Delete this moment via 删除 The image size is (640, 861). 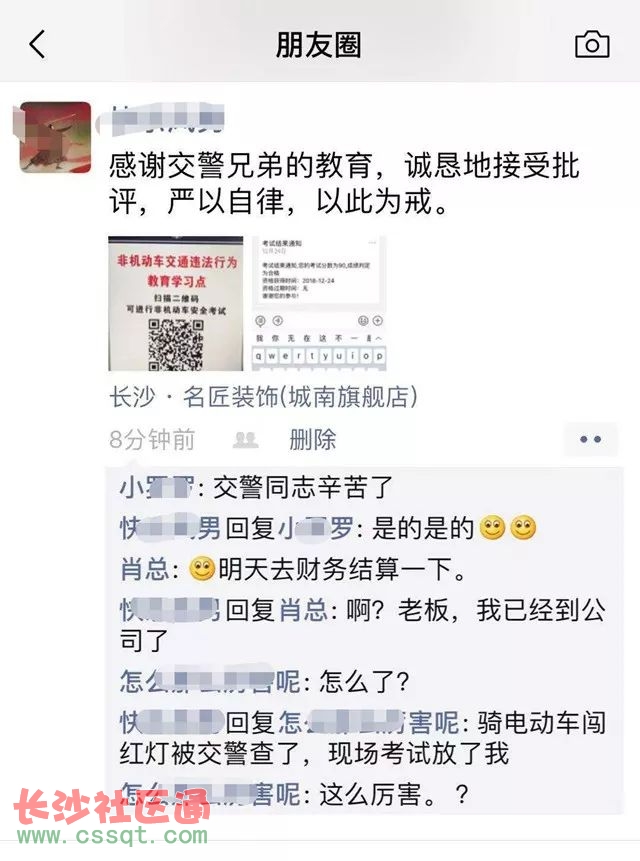[312, 439]
